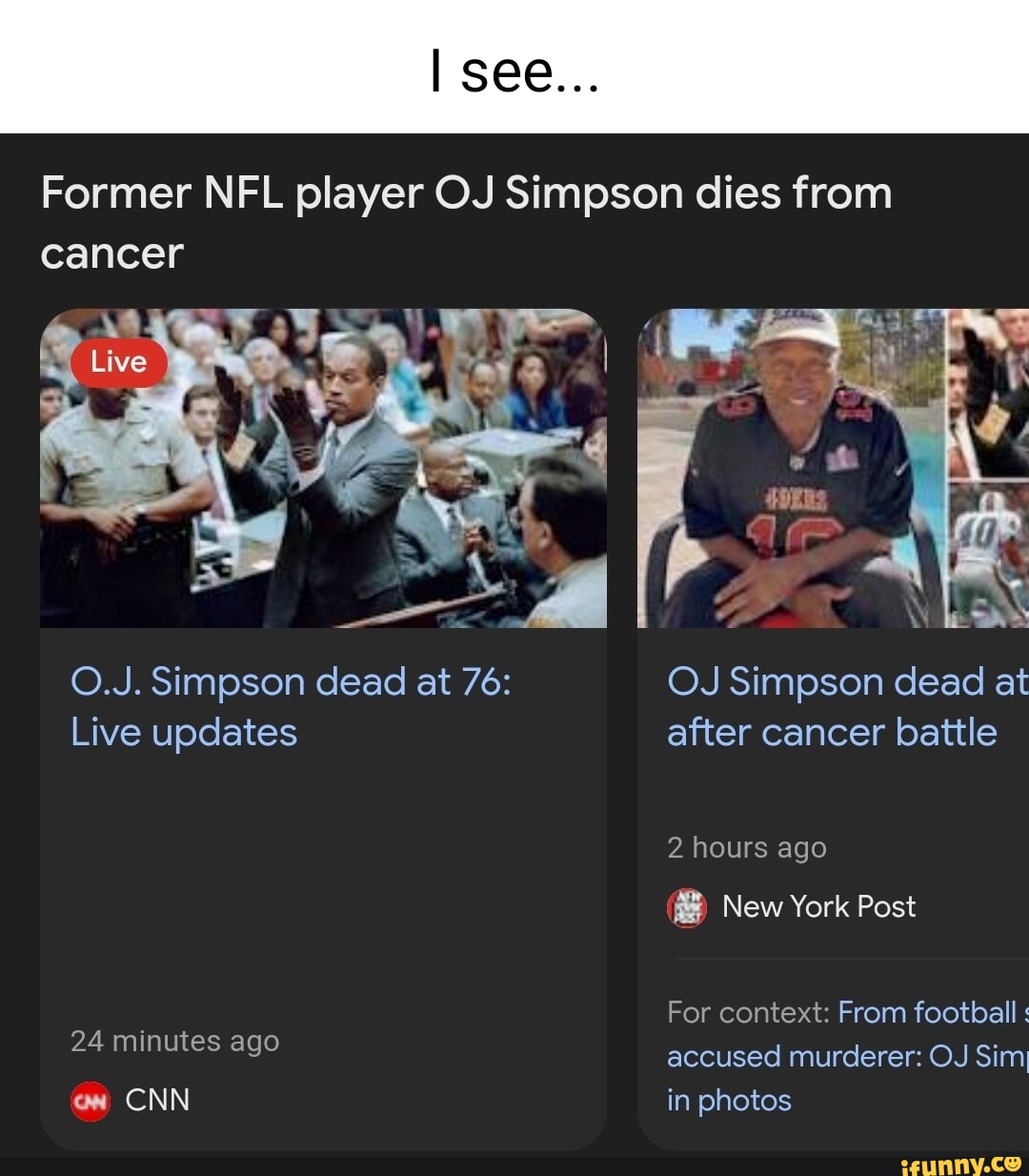Click the red Live badge on the courtroom photo
Screen dimensions: 1029x1176
(117, 362)
